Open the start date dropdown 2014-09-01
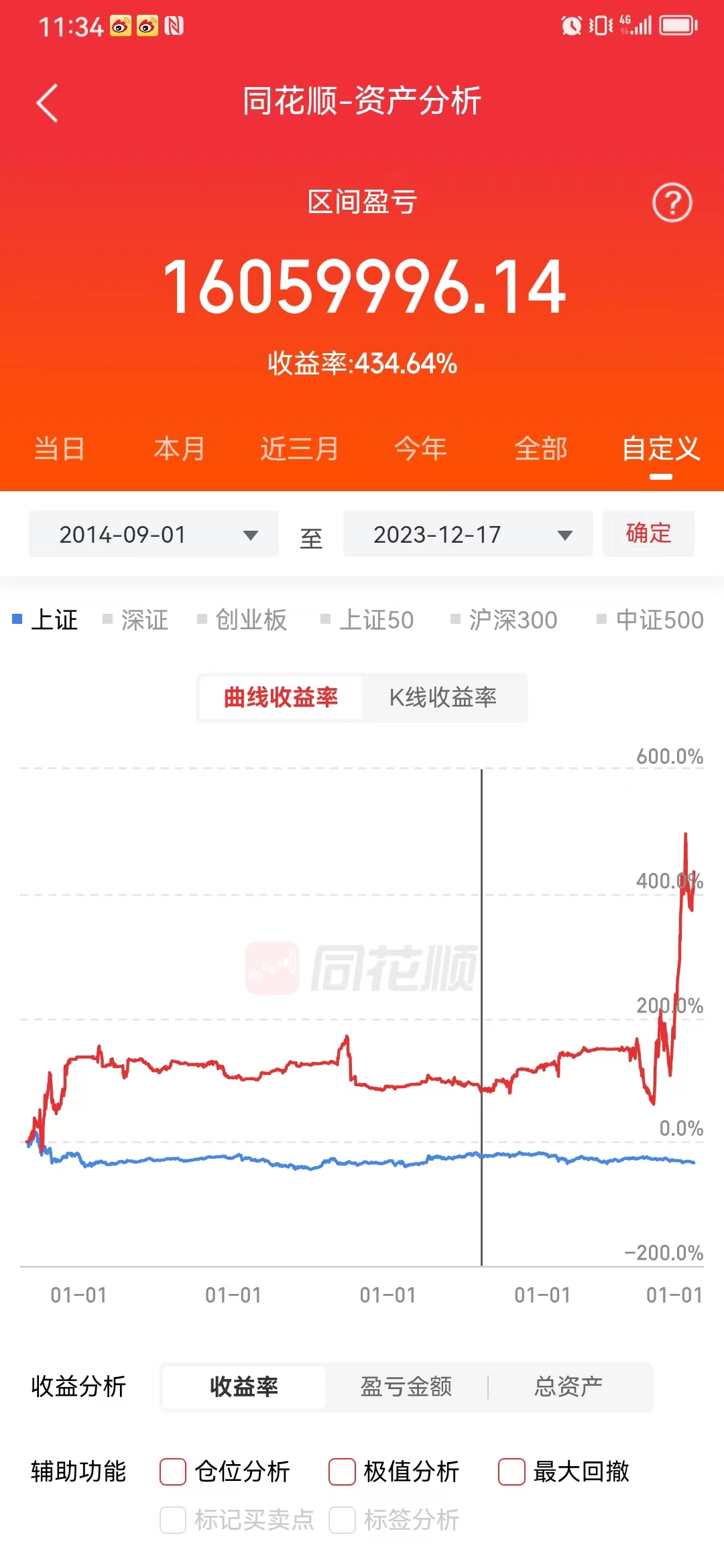This screenshot has width=724, height=1568. coord(154,534)
